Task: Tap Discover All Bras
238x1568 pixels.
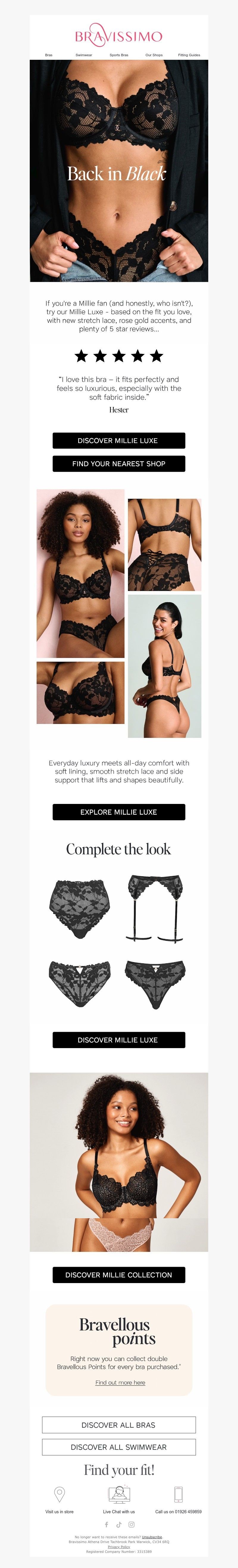Action: (x=119, y=1425)
